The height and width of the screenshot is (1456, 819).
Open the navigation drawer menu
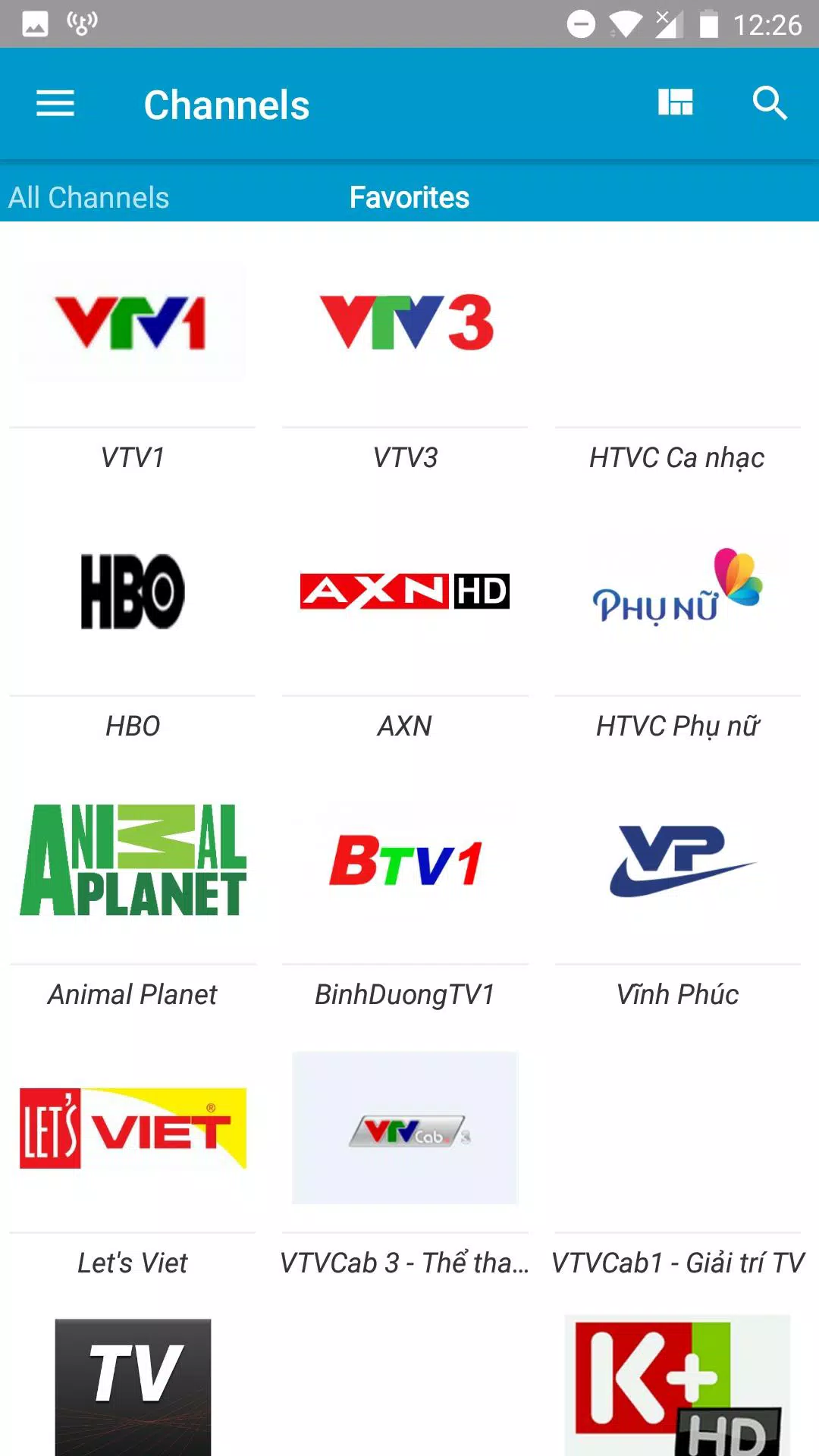[x=54, y=103]
